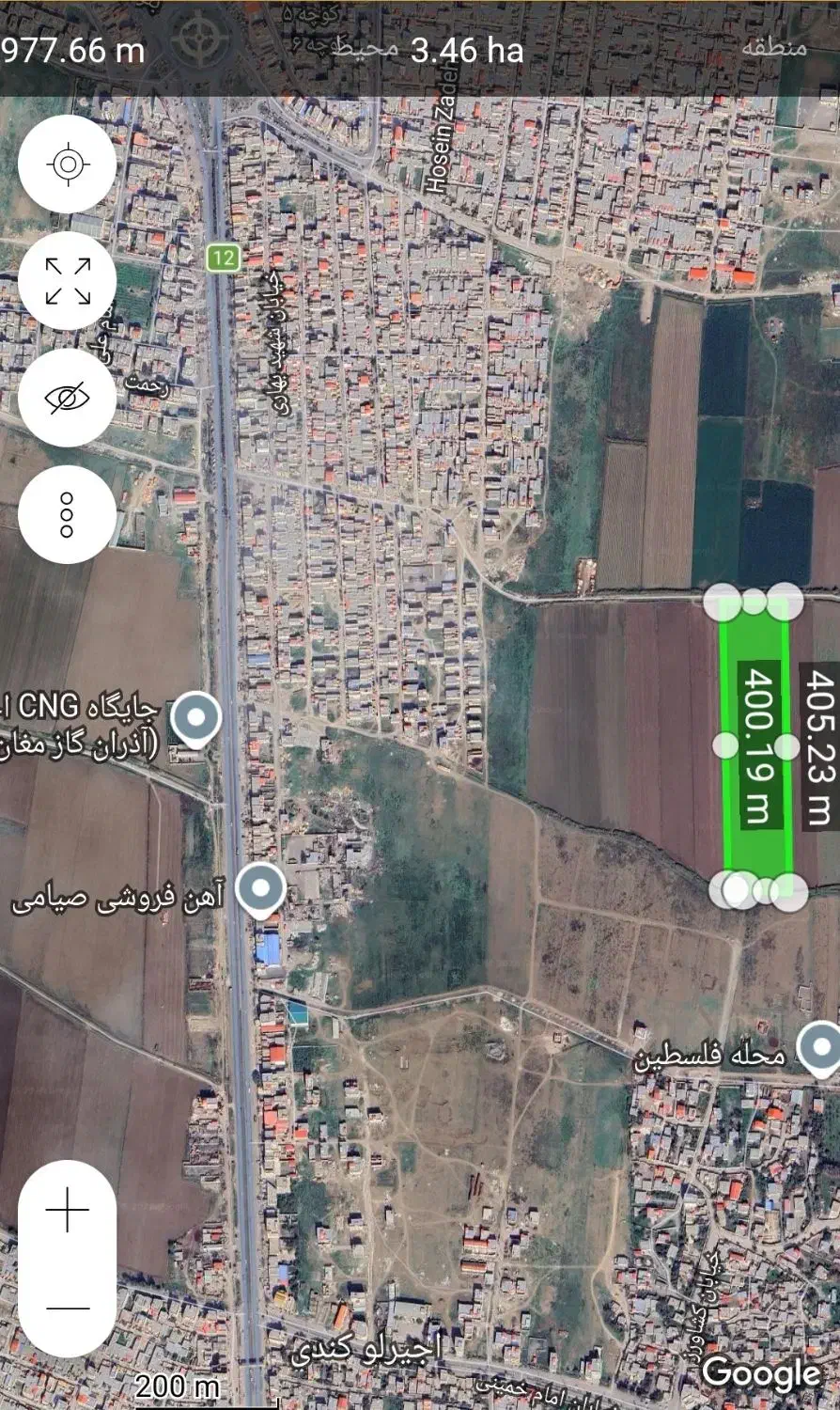The width and height of the screenshot is (840, 1410).
Task: Open the CNG station map pin
Action: (195, 718)
